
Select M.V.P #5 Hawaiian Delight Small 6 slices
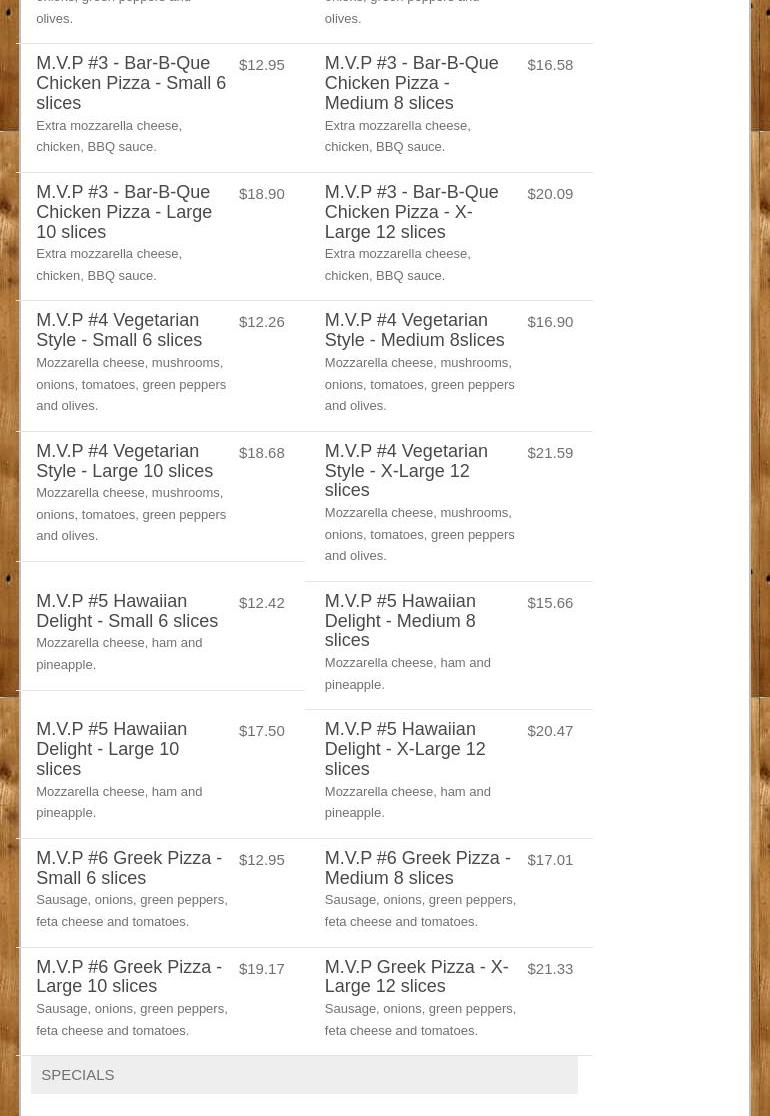coord(127,611)
